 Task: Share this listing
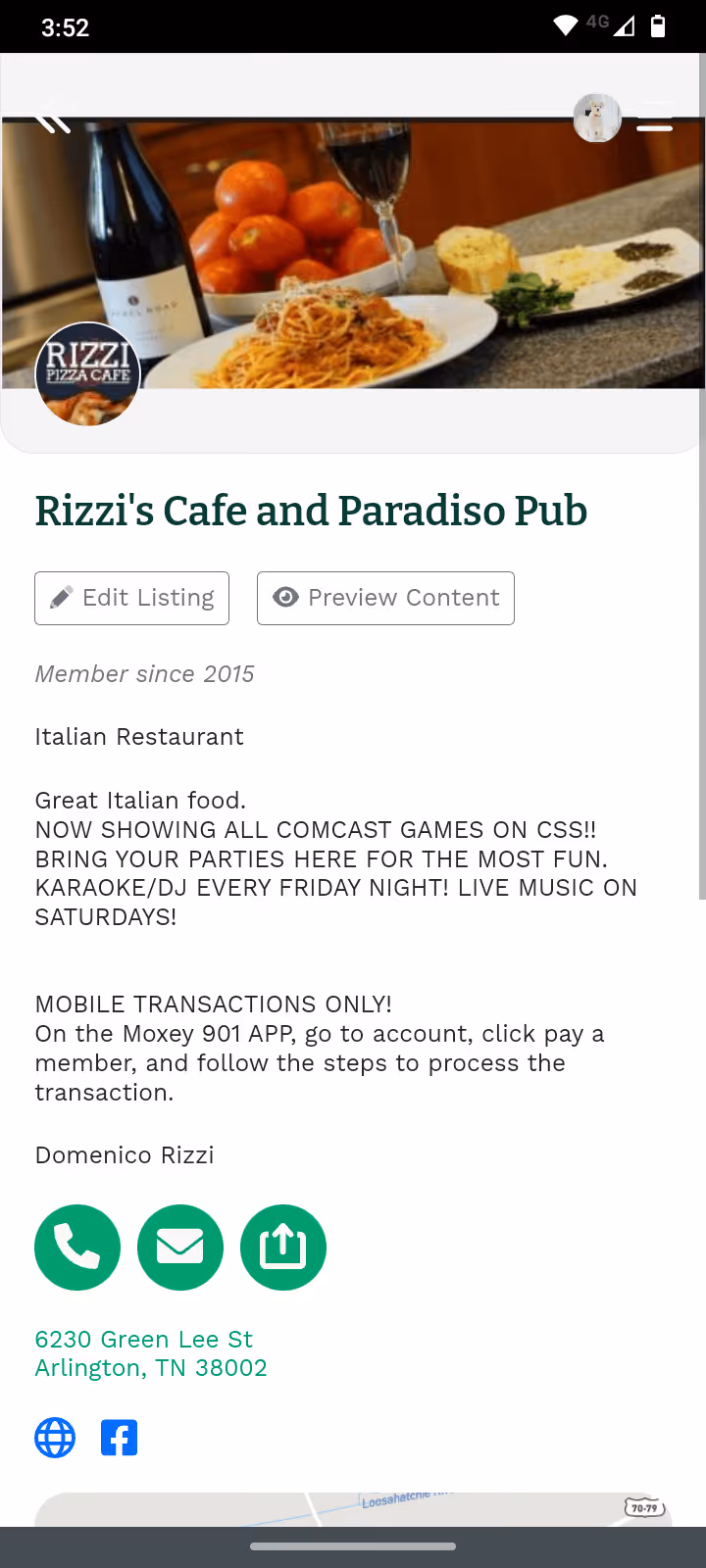(x=283, y=1247)
